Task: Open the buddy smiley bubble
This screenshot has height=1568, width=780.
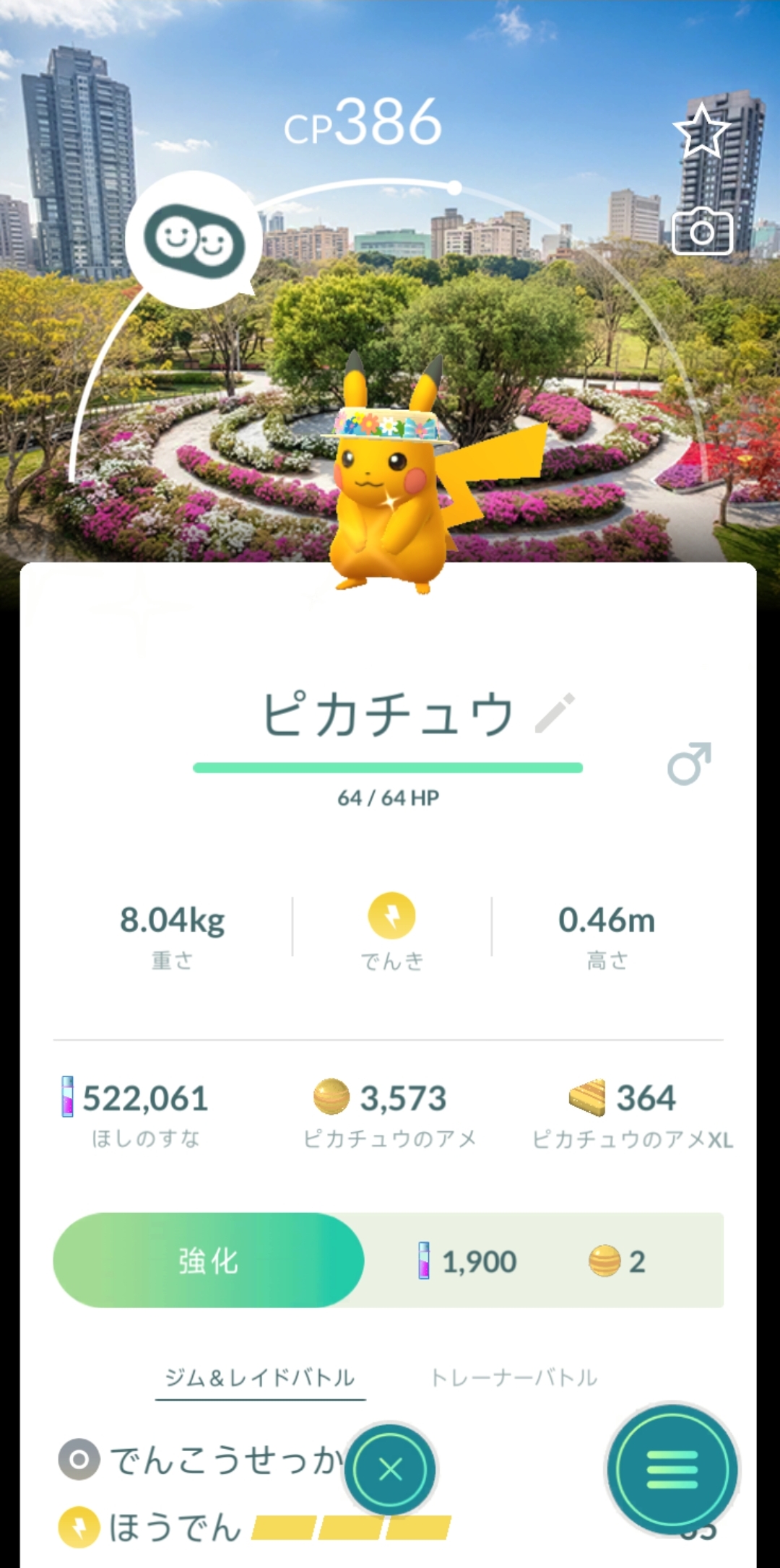Action: [x=194, y=240]
